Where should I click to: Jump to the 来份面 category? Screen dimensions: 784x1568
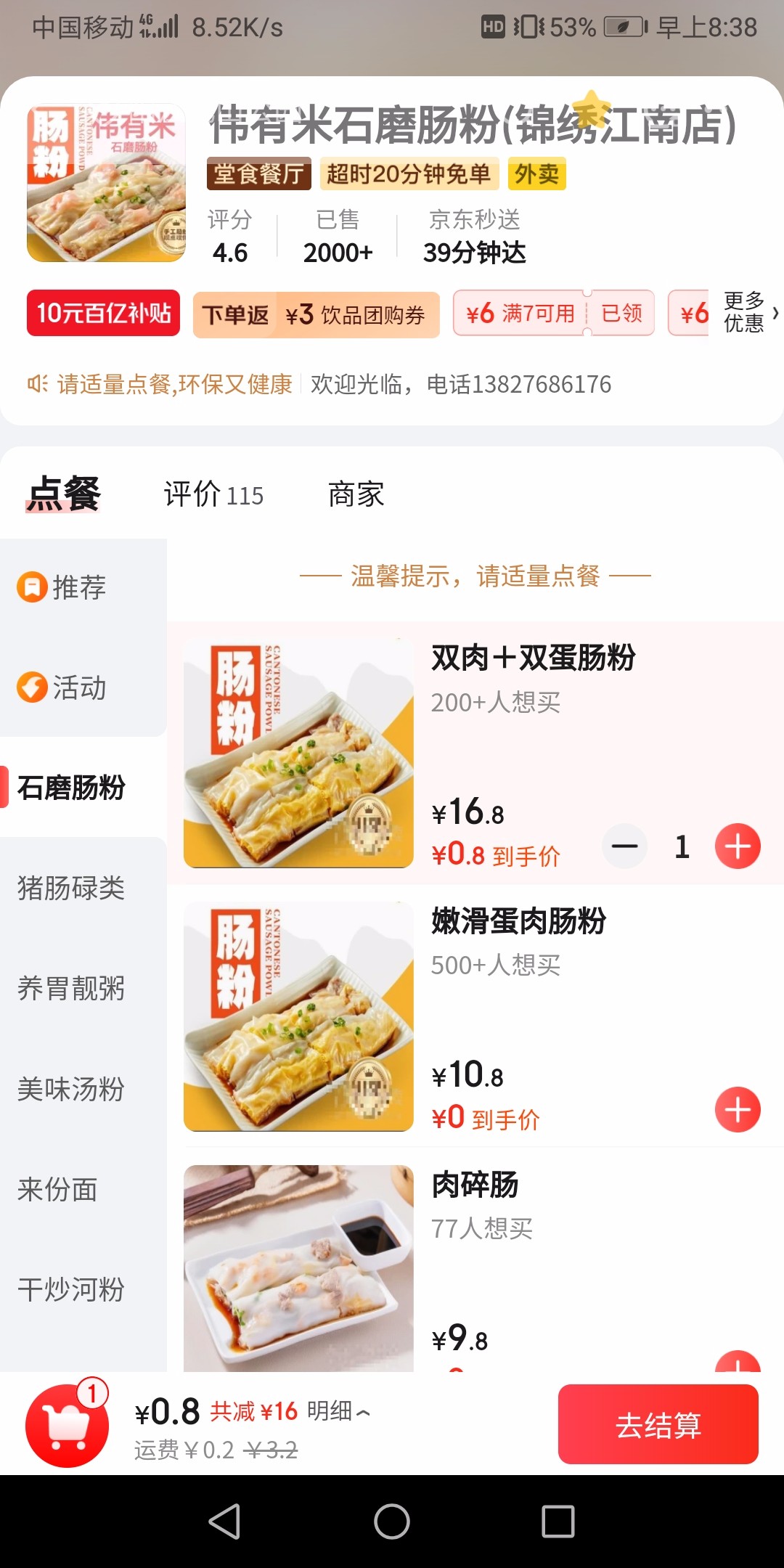coord(58,1190)
